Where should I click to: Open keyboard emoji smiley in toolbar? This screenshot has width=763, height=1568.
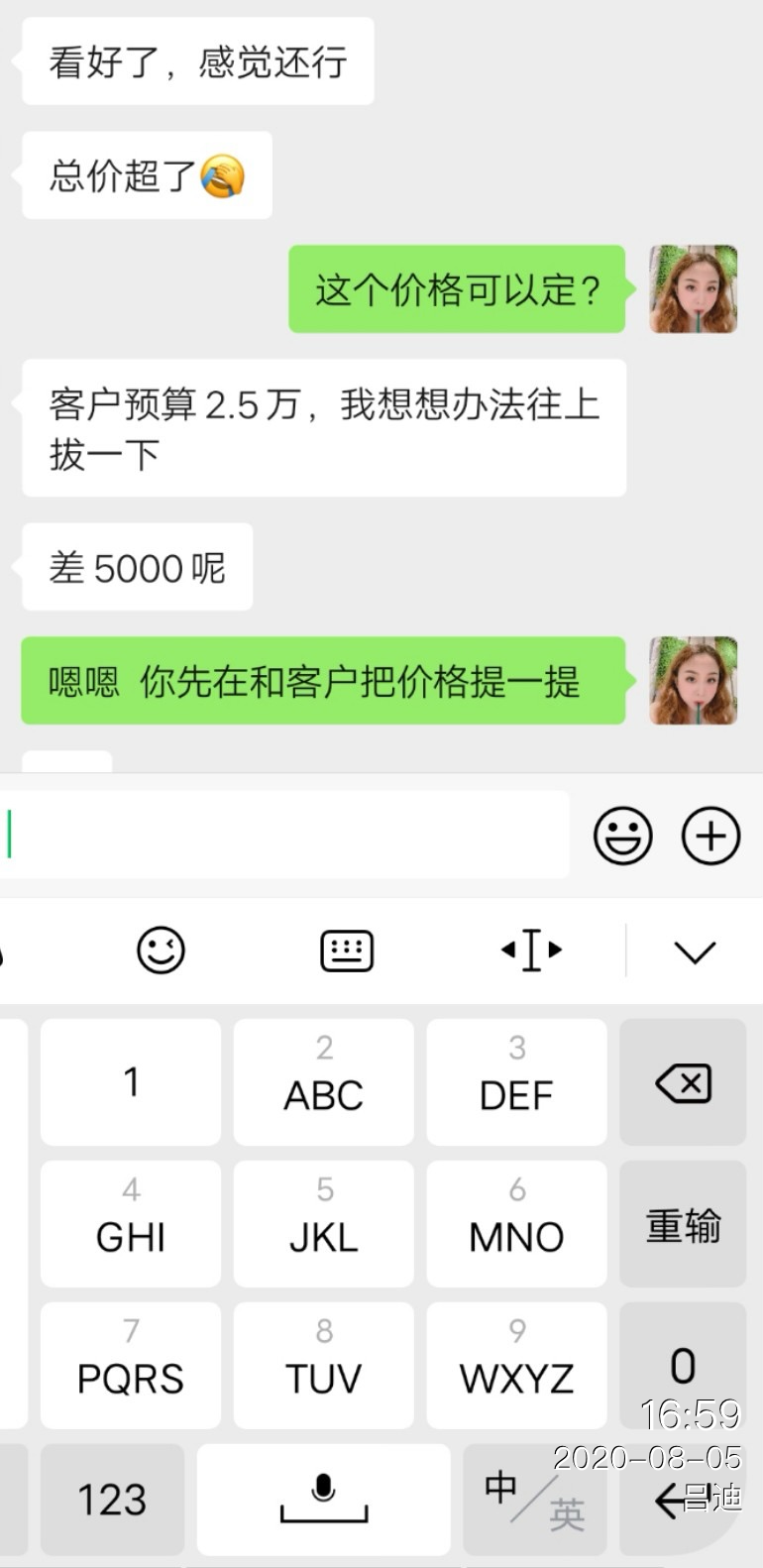(x=161, y=951)
